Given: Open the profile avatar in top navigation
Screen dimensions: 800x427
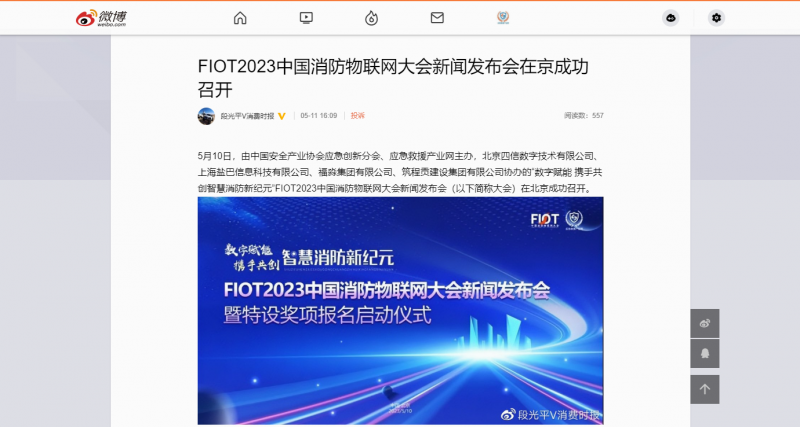Looking at the screenshot, I should click(x=503, y=18).
